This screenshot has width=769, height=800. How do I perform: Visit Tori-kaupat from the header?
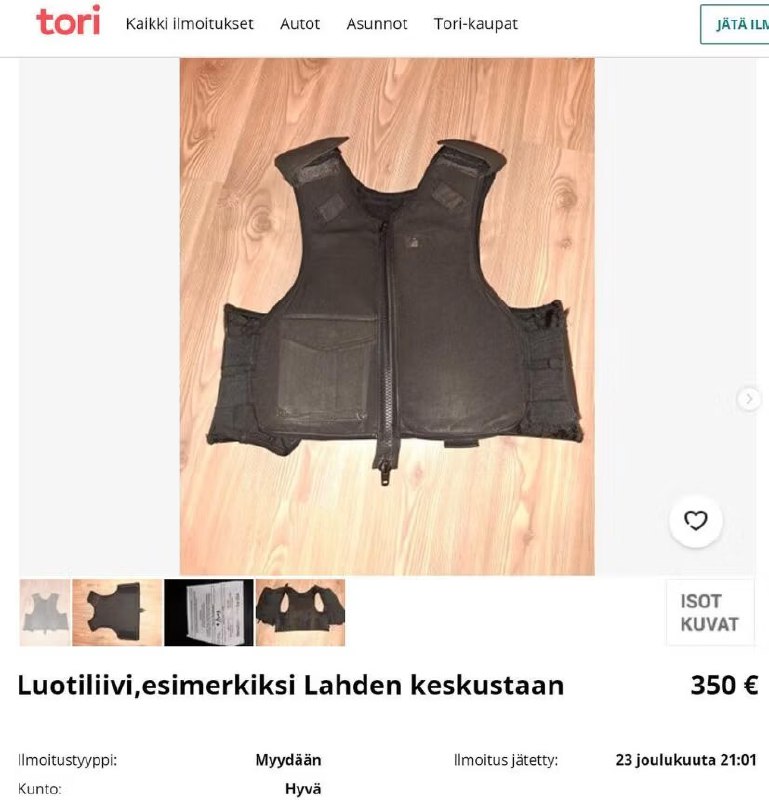pos(476,24)
